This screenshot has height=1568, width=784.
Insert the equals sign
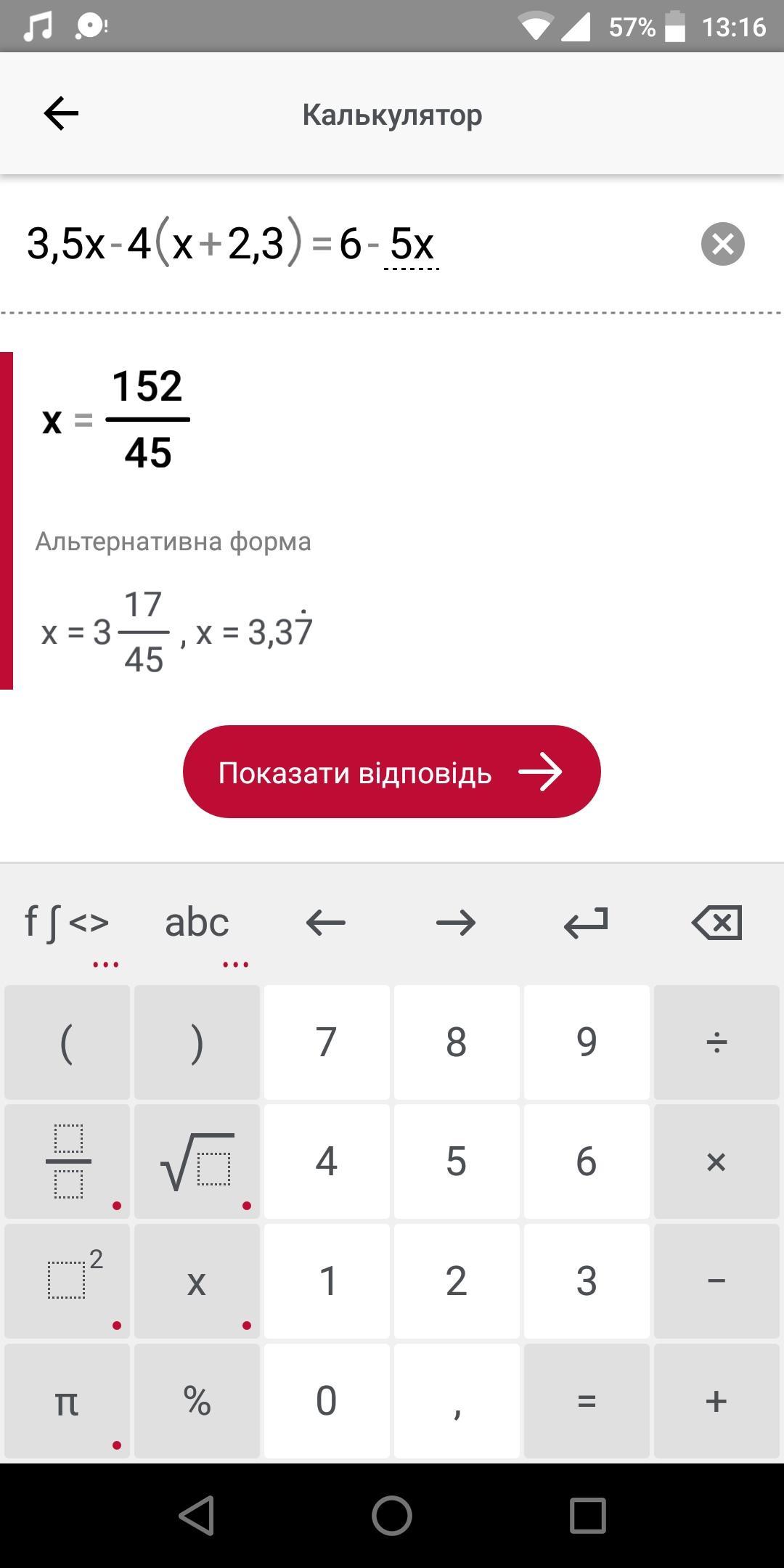(x=586, y=1401)
